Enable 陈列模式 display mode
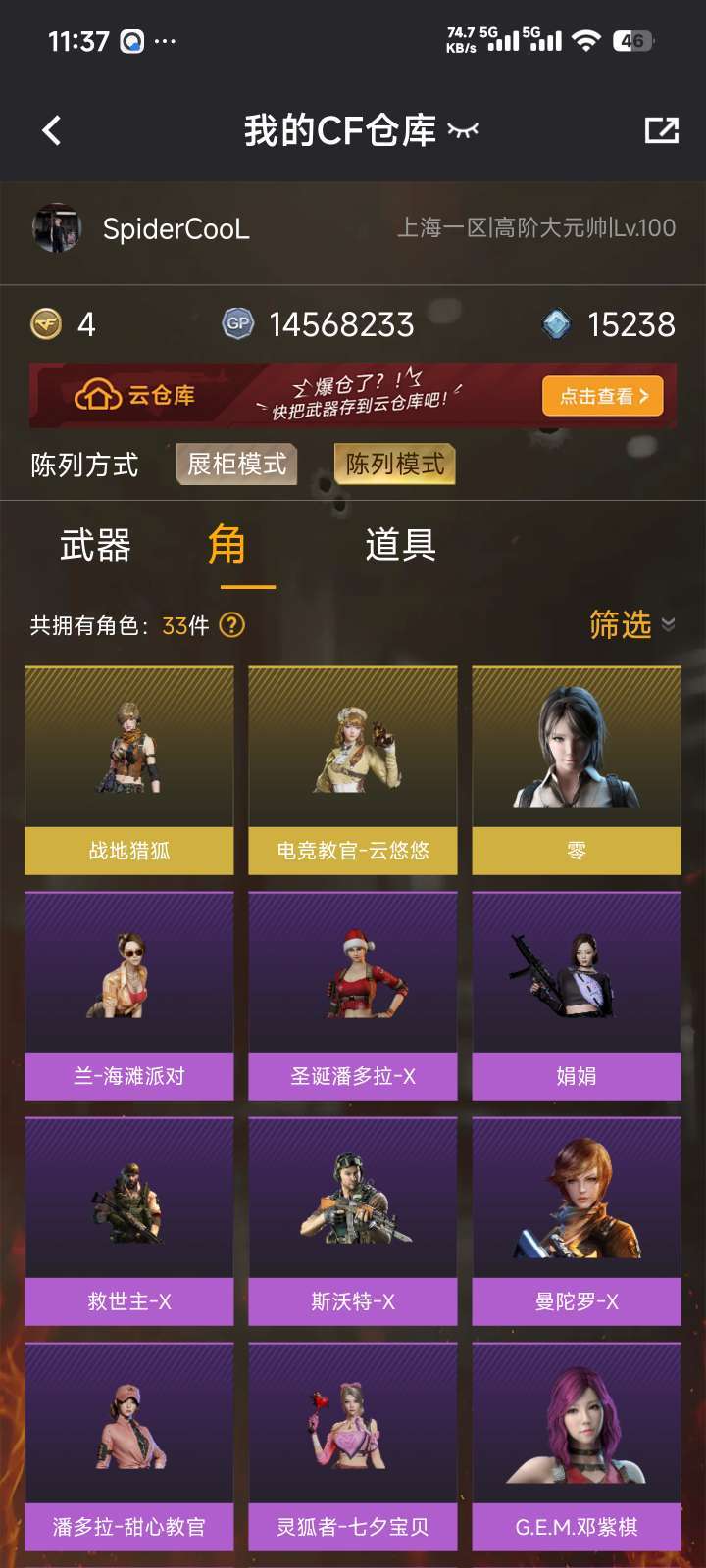 pos(395,463)
